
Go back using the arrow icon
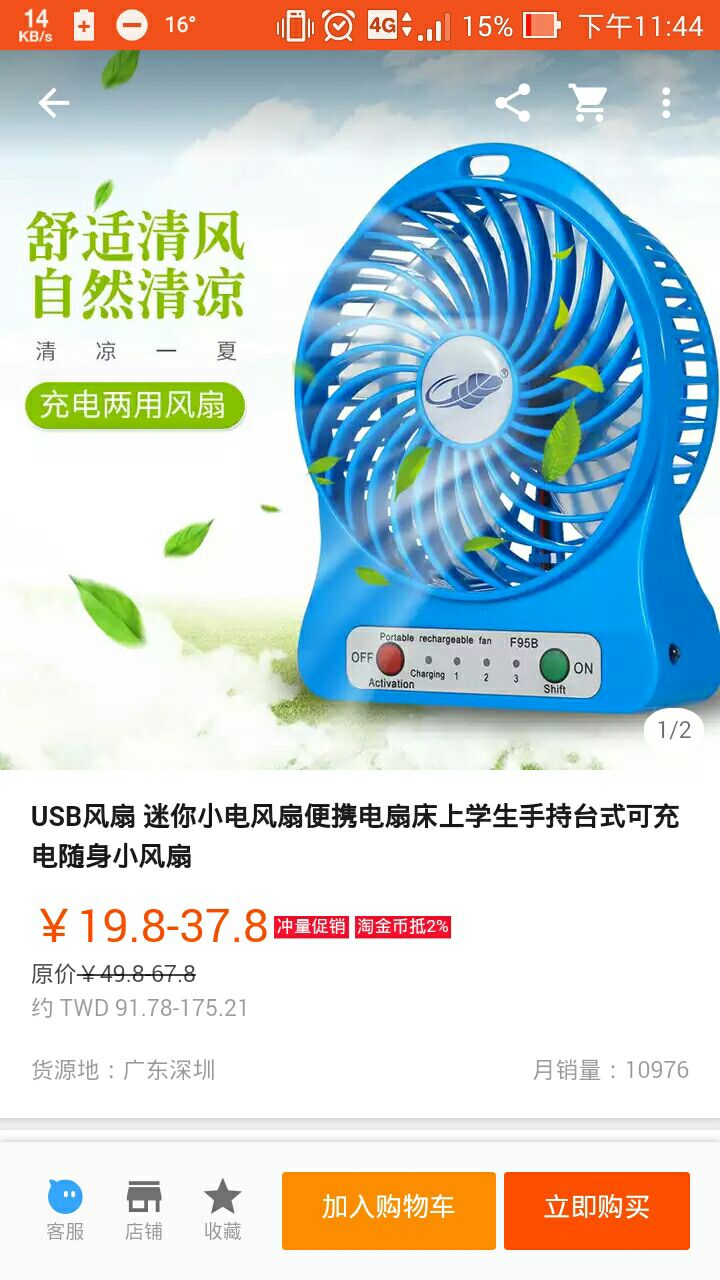54,102
